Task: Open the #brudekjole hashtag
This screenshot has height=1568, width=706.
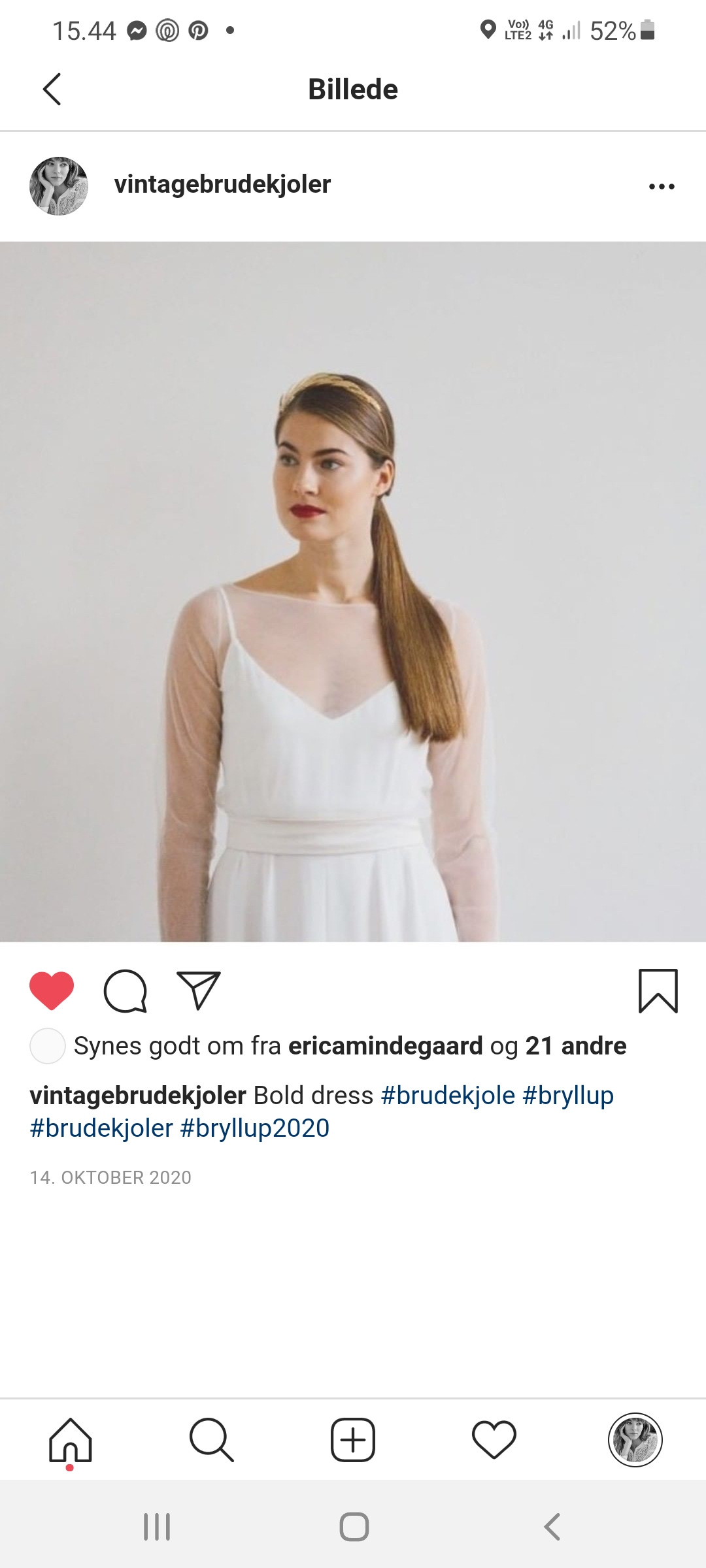Action: click(x=448, y=1096)
